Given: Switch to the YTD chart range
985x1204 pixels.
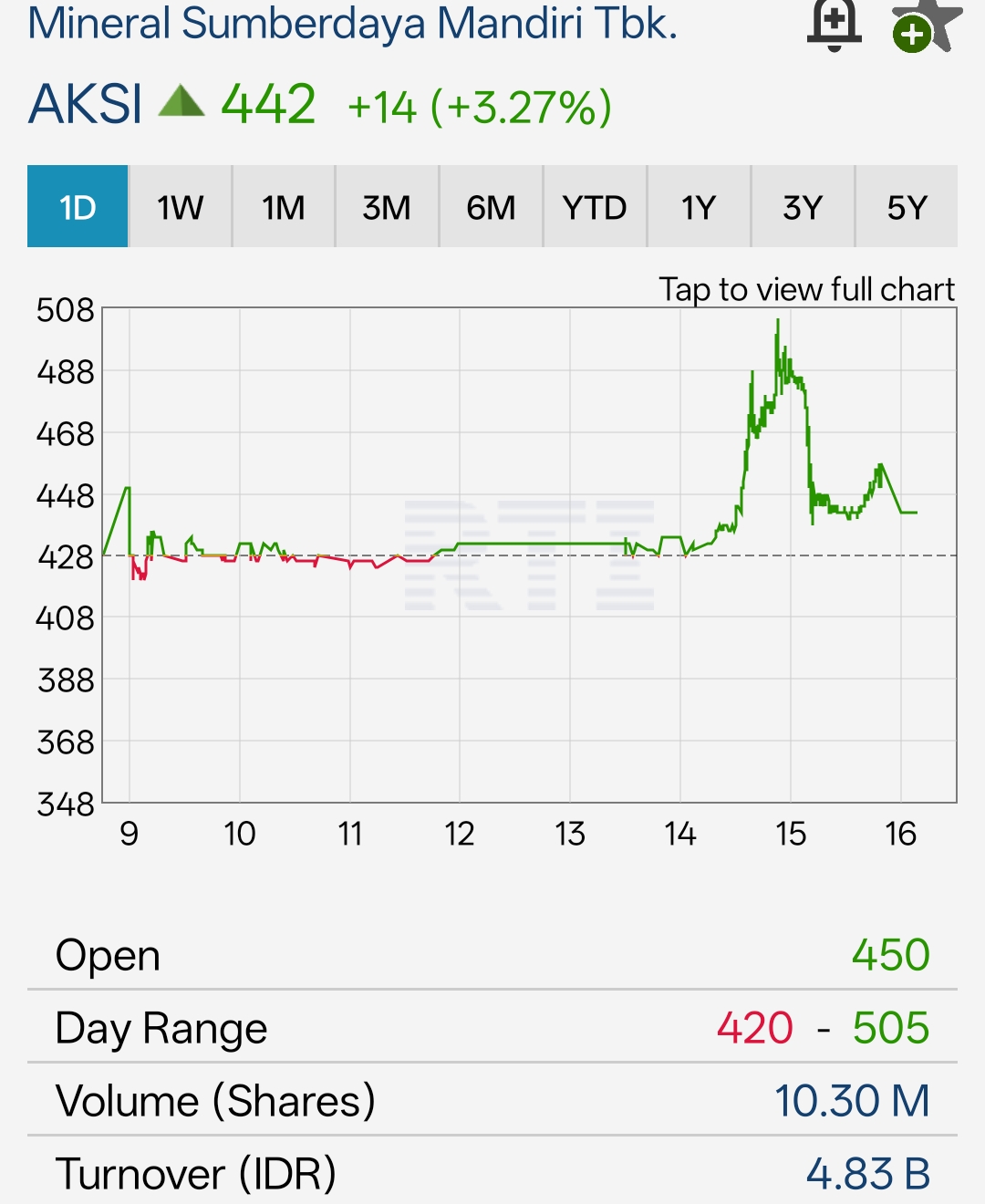Looking at the screenshot, I should pos(595,207).
